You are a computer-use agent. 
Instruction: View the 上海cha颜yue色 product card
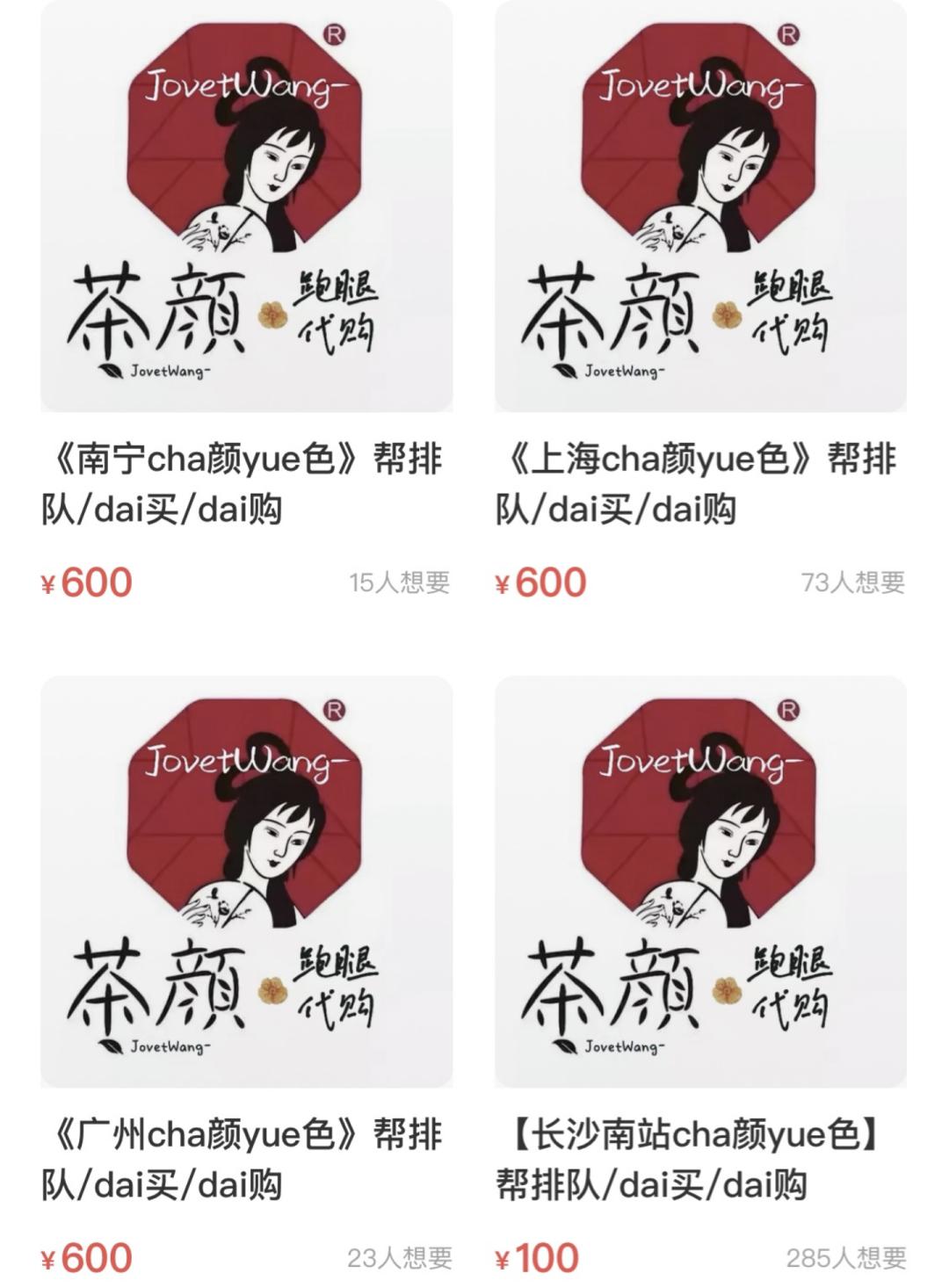click(x=700, y=207)
